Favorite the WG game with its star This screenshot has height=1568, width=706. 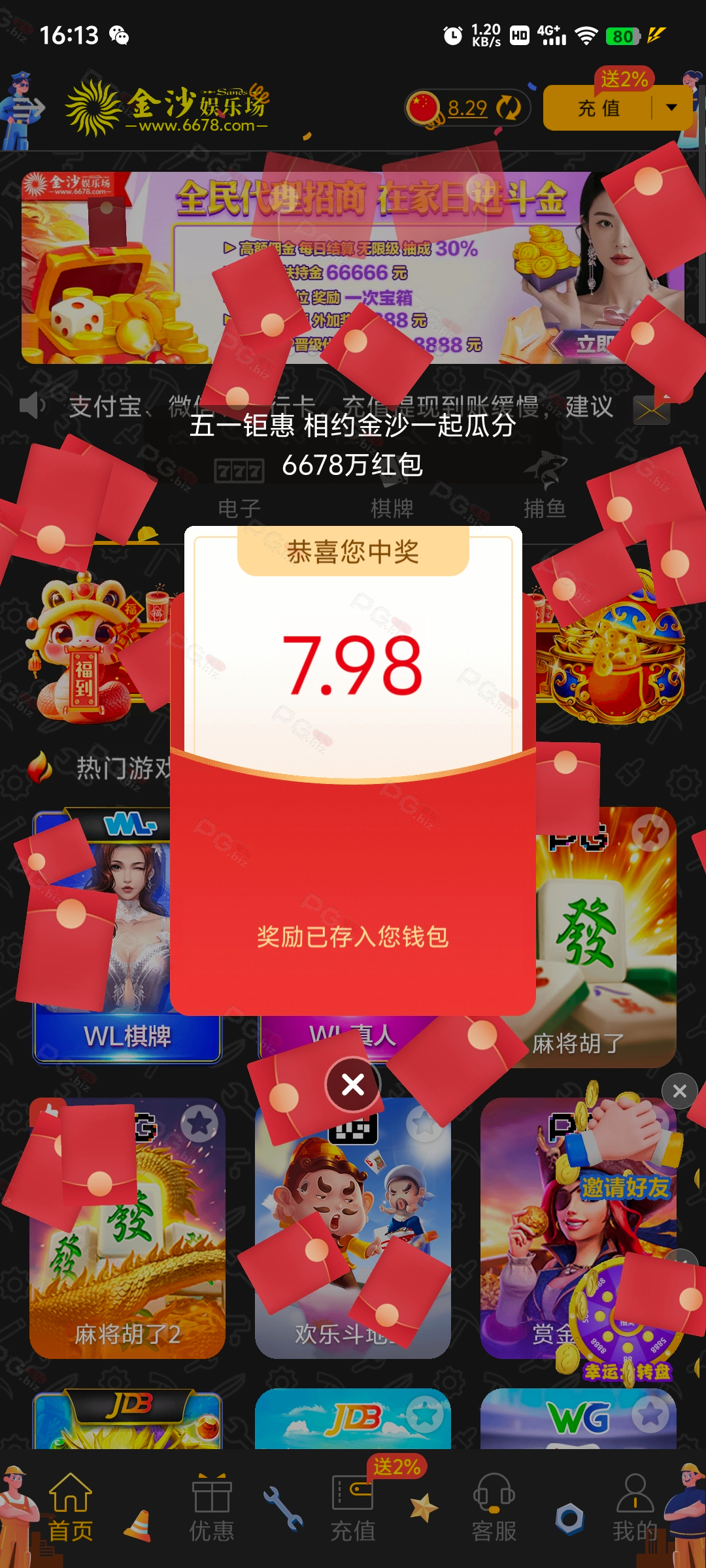coord(650,1414)
